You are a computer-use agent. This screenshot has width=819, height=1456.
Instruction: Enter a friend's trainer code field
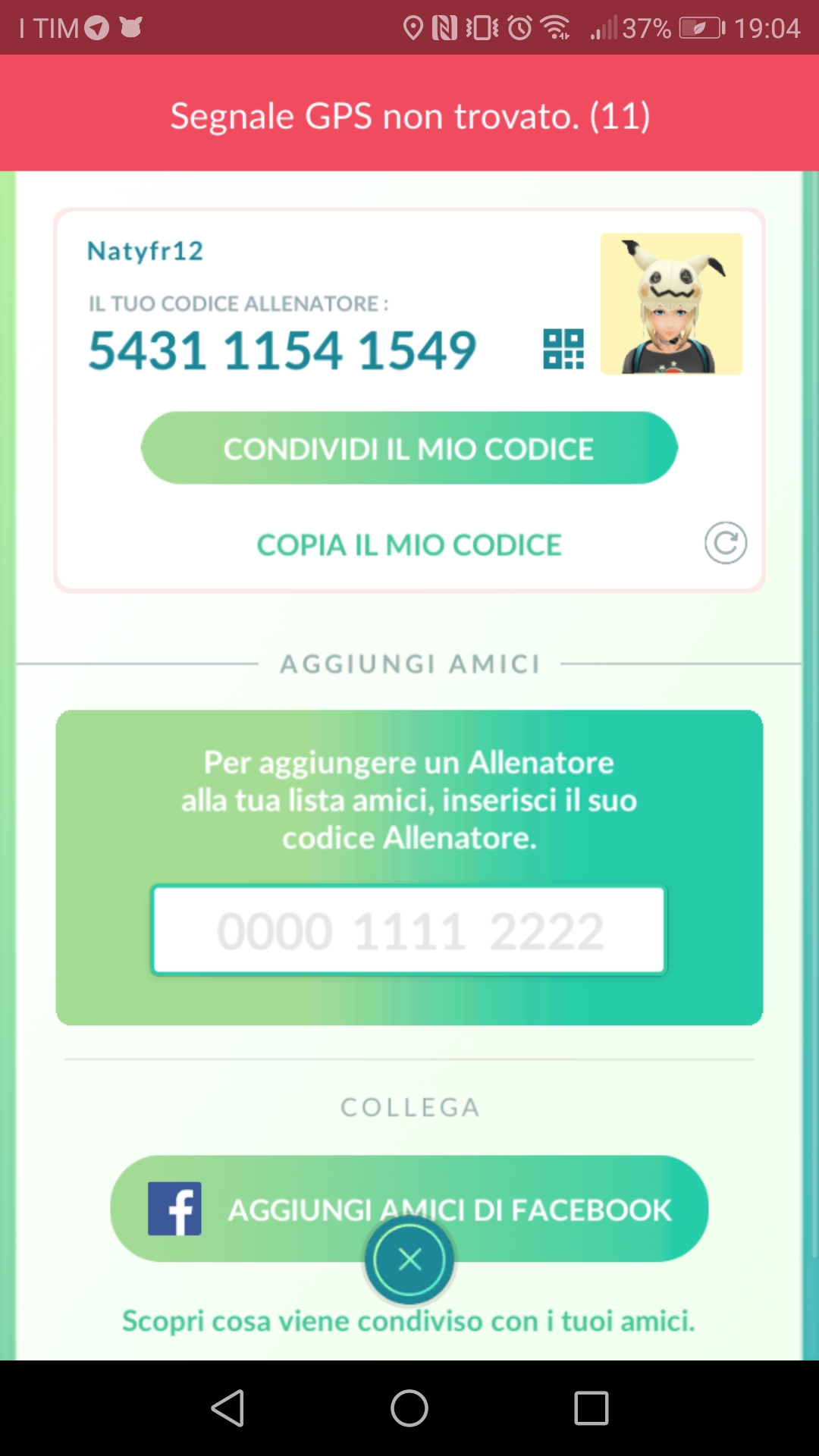coord(409,930)
